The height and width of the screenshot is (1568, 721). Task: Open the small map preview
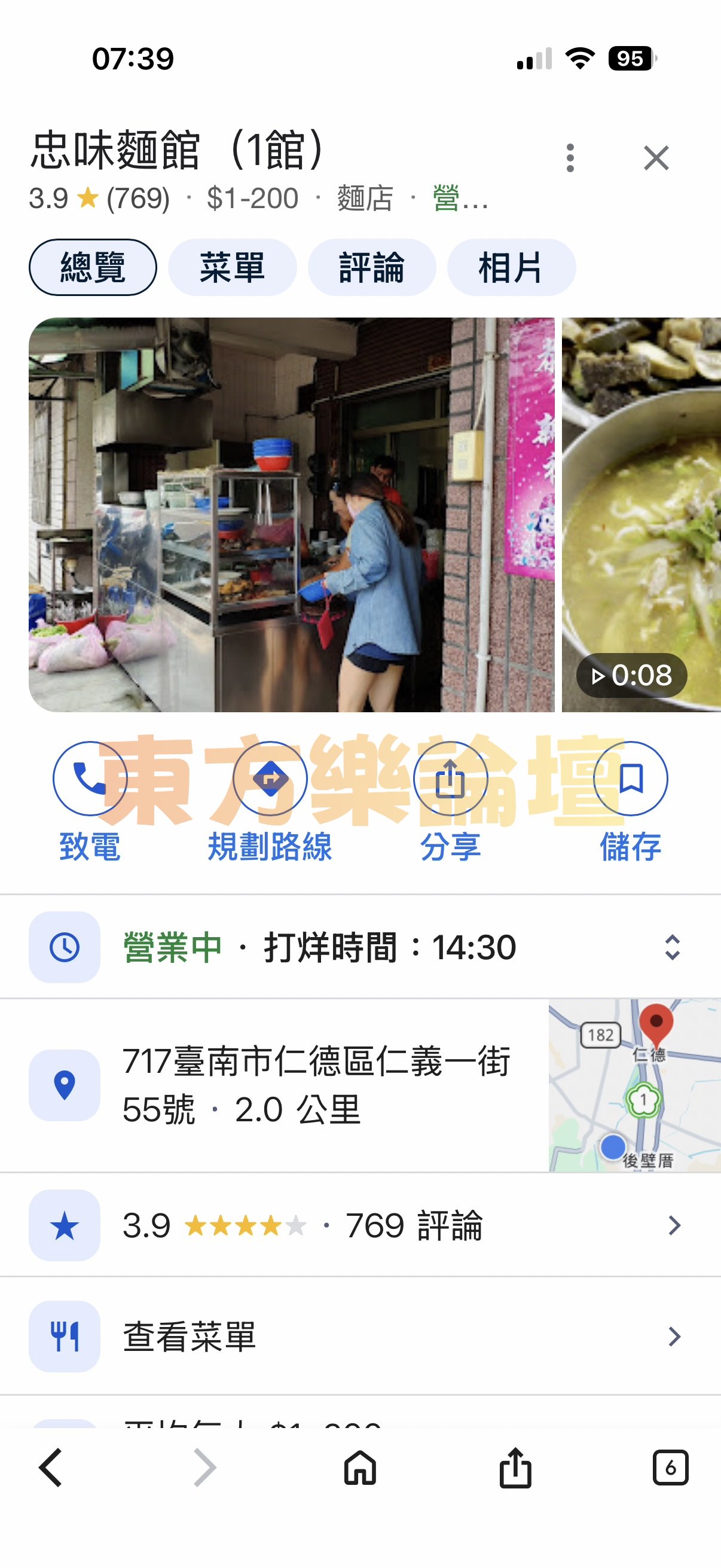[634, 1085]
